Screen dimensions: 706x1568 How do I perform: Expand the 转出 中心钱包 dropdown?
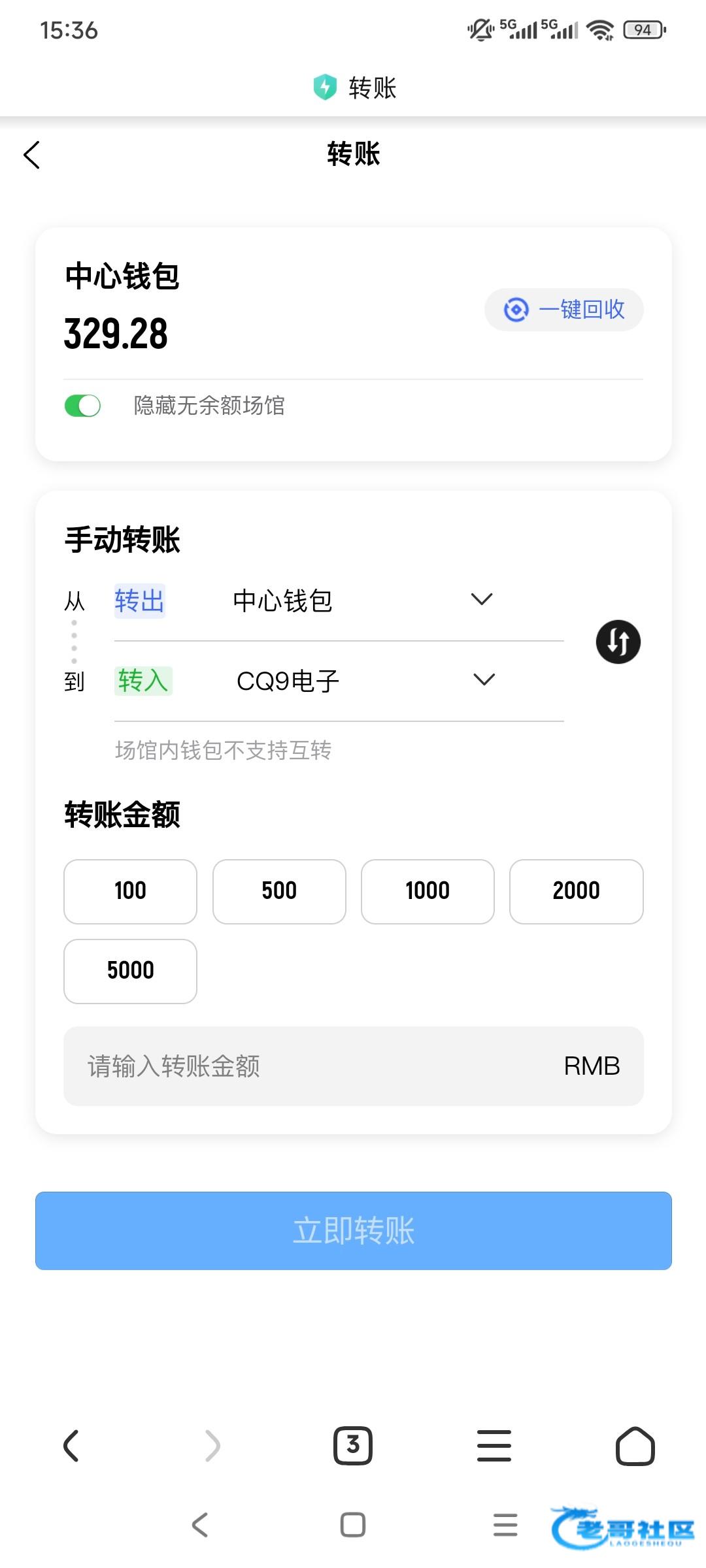click(481, 600)
